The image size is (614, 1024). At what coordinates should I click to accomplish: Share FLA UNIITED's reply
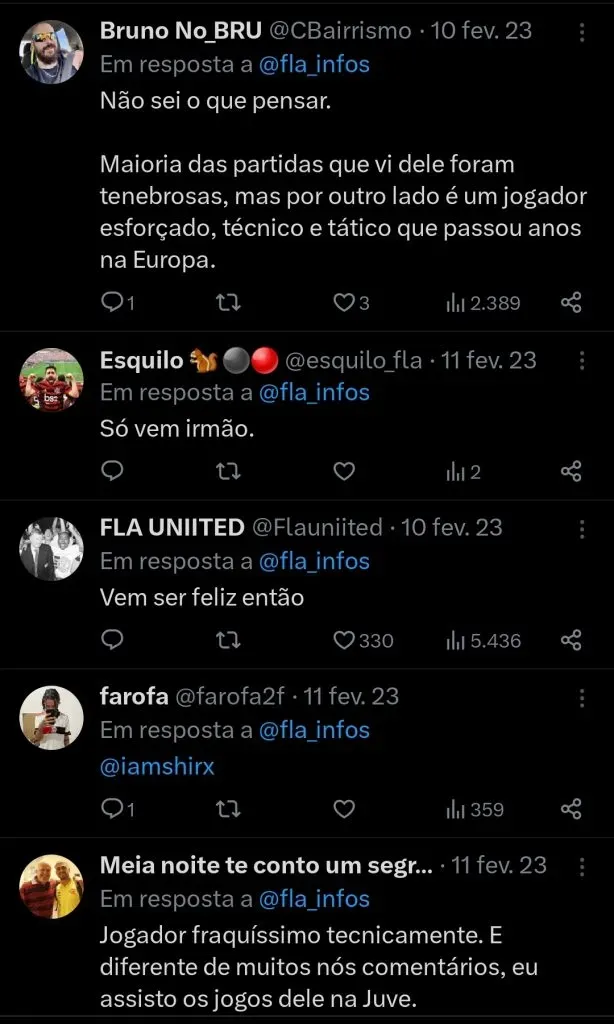pos(571,640)
